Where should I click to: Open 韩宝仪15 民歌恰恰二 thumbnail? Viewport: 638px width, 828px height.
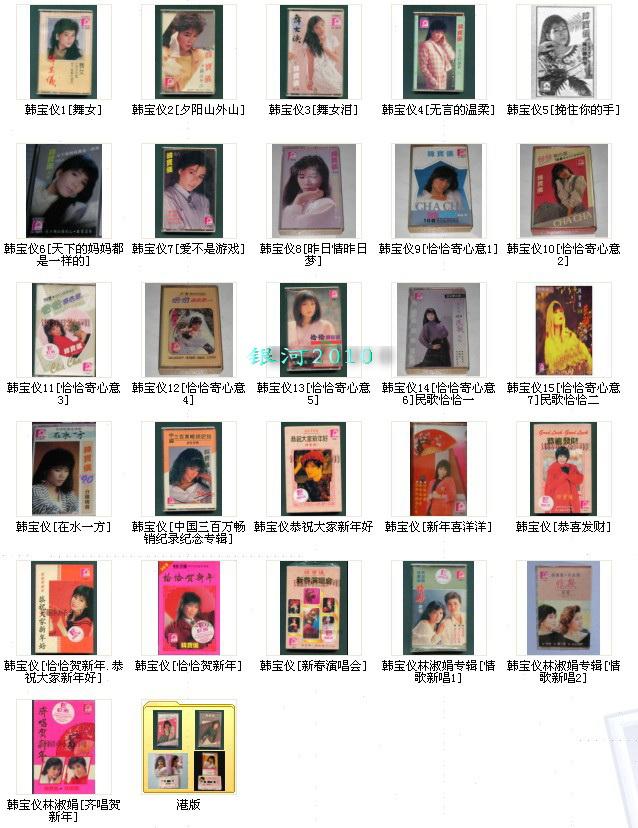point(563,330)
